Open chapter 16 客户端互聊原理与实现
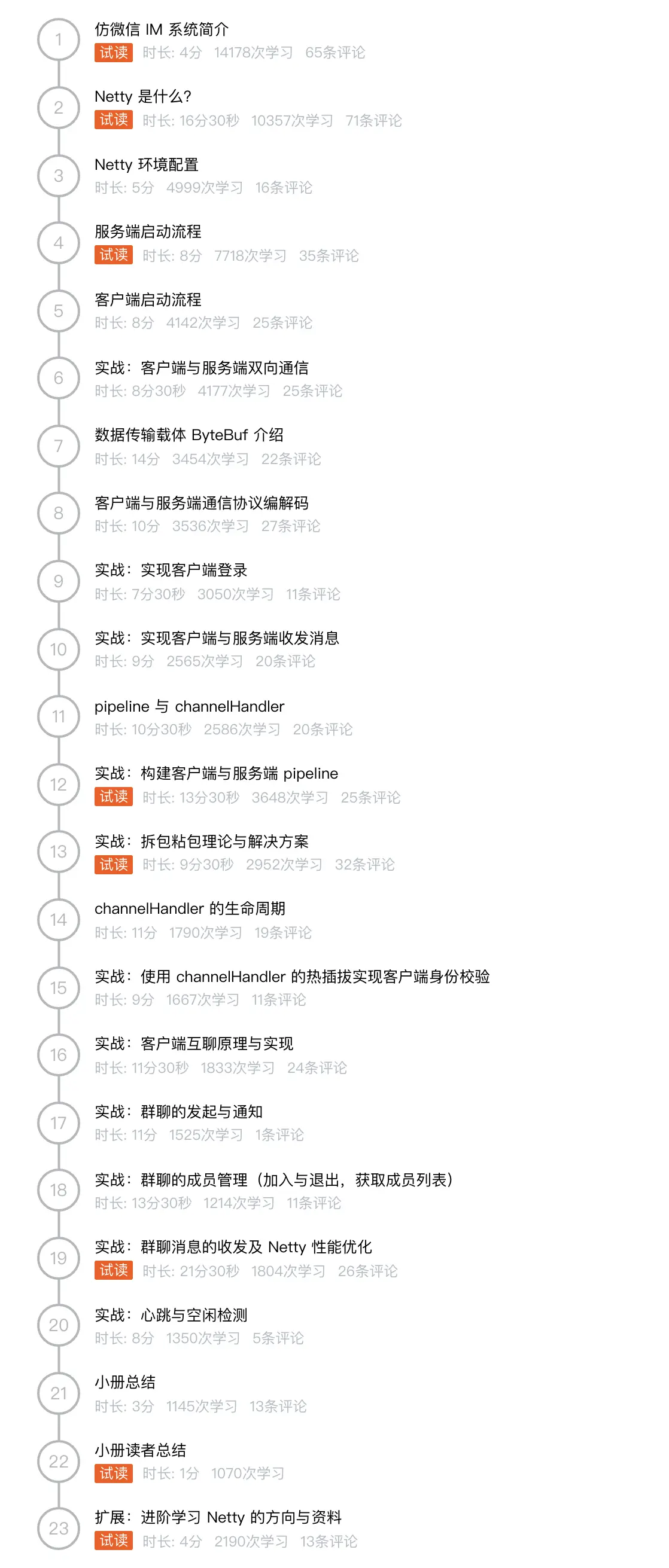Image resolution: width=669 pixels, height=1568 pixels. point(194,1044)
